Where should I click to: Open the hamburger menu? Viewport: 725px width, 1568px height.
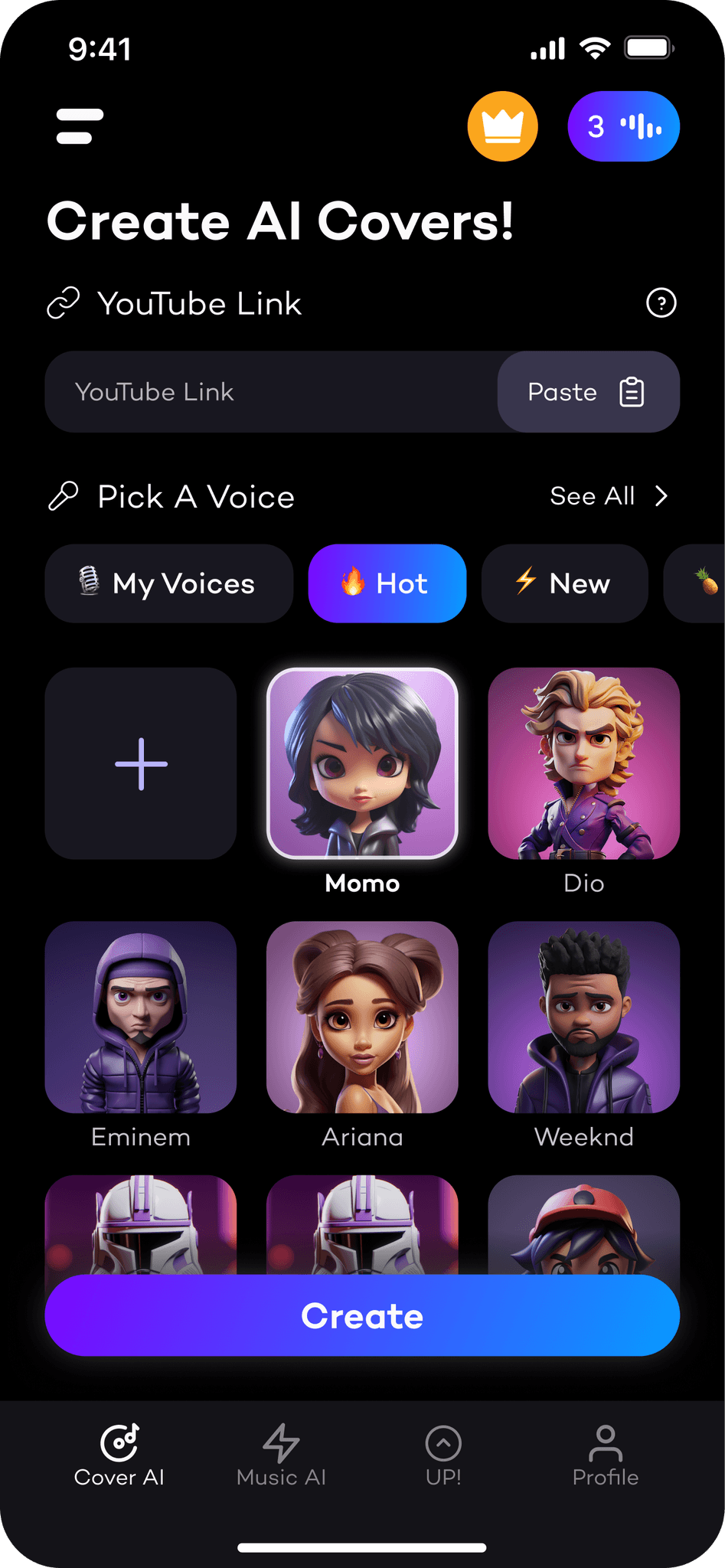[80, 126]
